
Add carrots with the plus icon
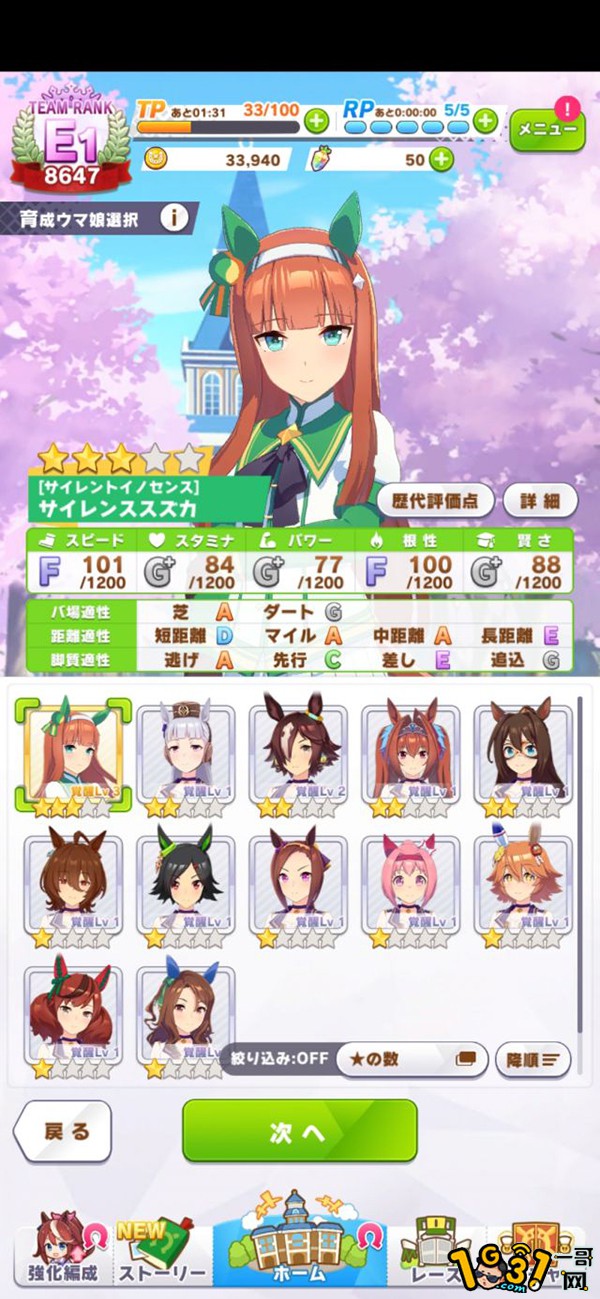click(441, 159)
